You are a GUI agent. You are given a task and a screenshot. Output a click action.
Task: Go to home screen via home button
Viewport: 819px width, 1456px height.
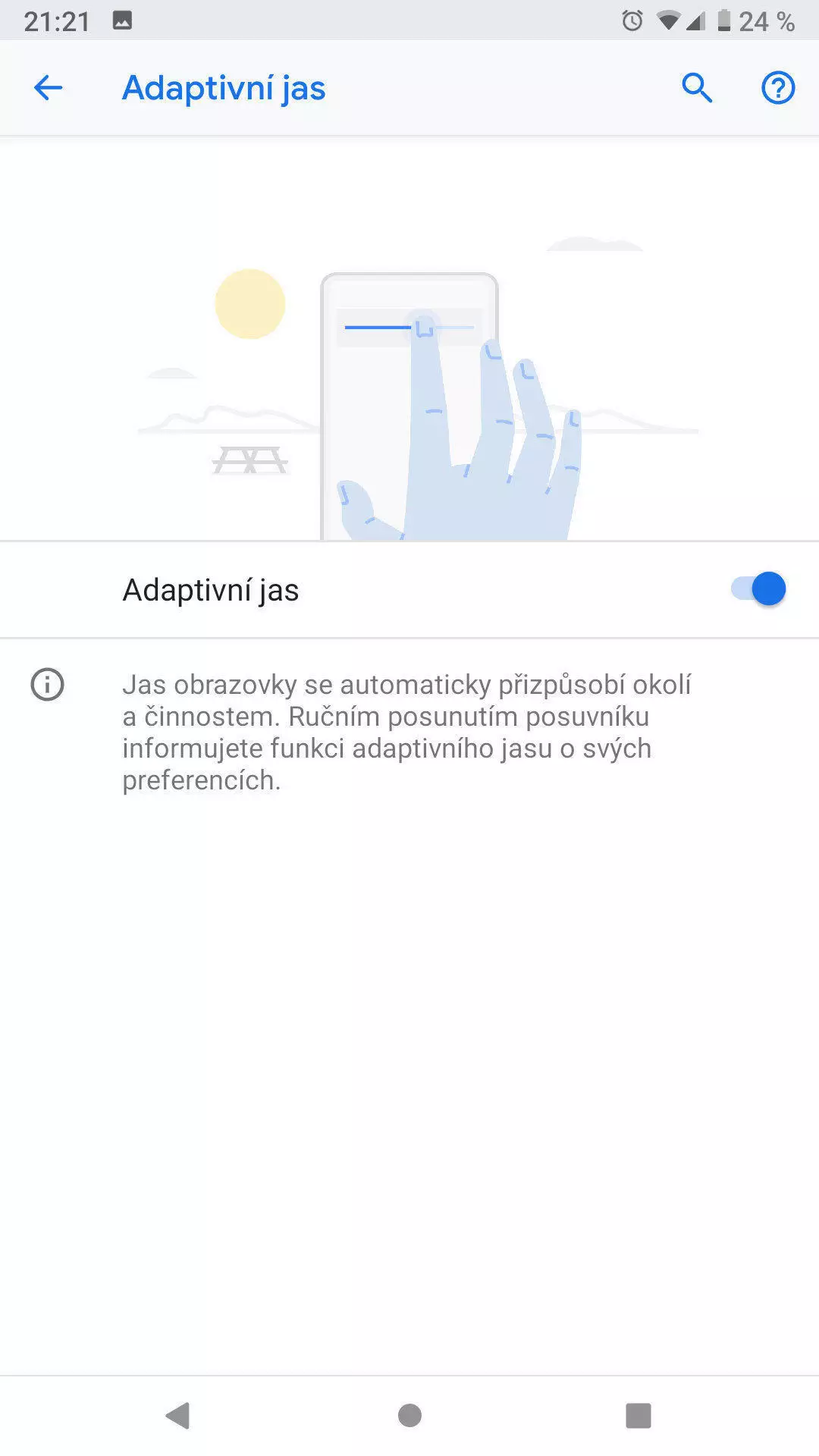pos(409,1415)
